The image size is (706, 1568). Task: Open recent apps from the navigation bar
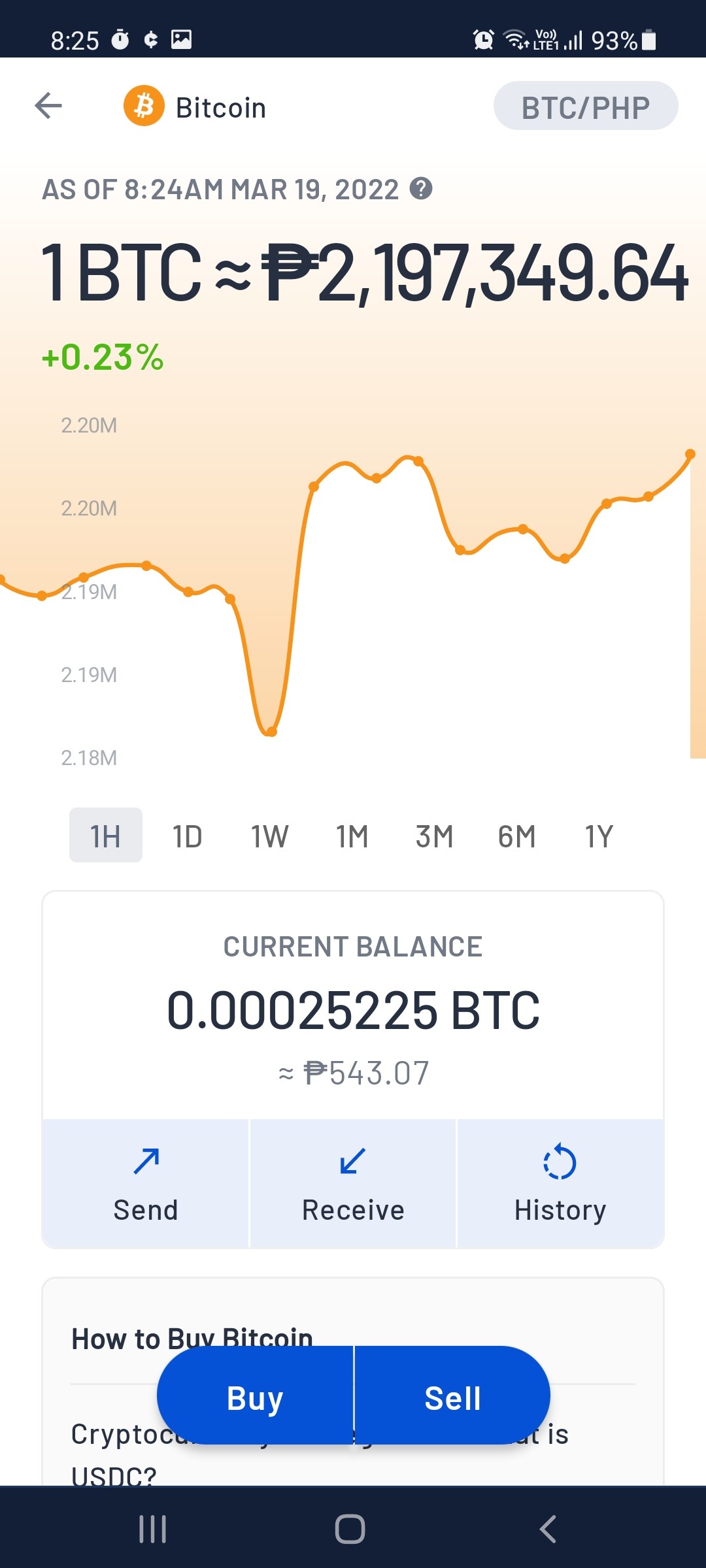(153, 1529)
